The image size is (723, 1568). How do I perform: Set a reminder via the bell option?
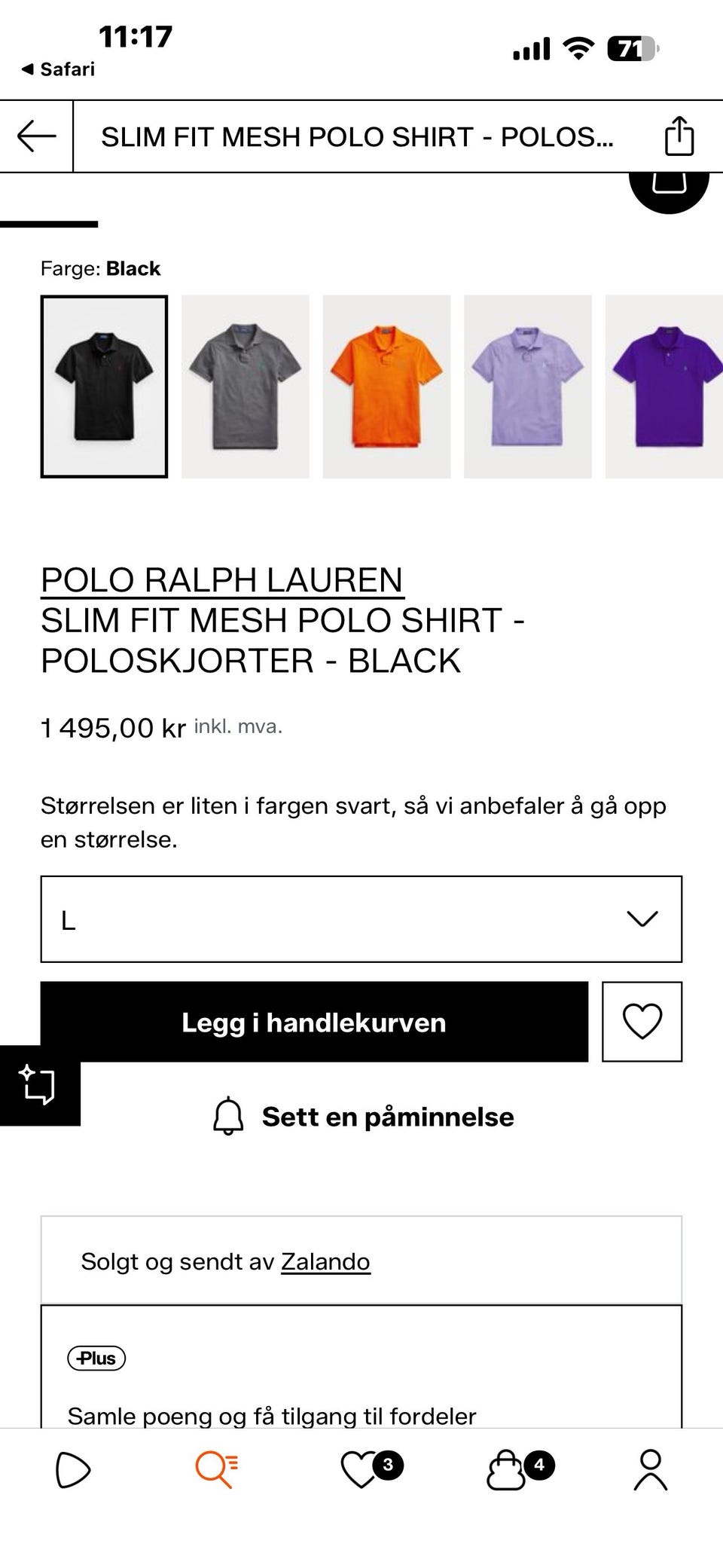point(361,1117)
